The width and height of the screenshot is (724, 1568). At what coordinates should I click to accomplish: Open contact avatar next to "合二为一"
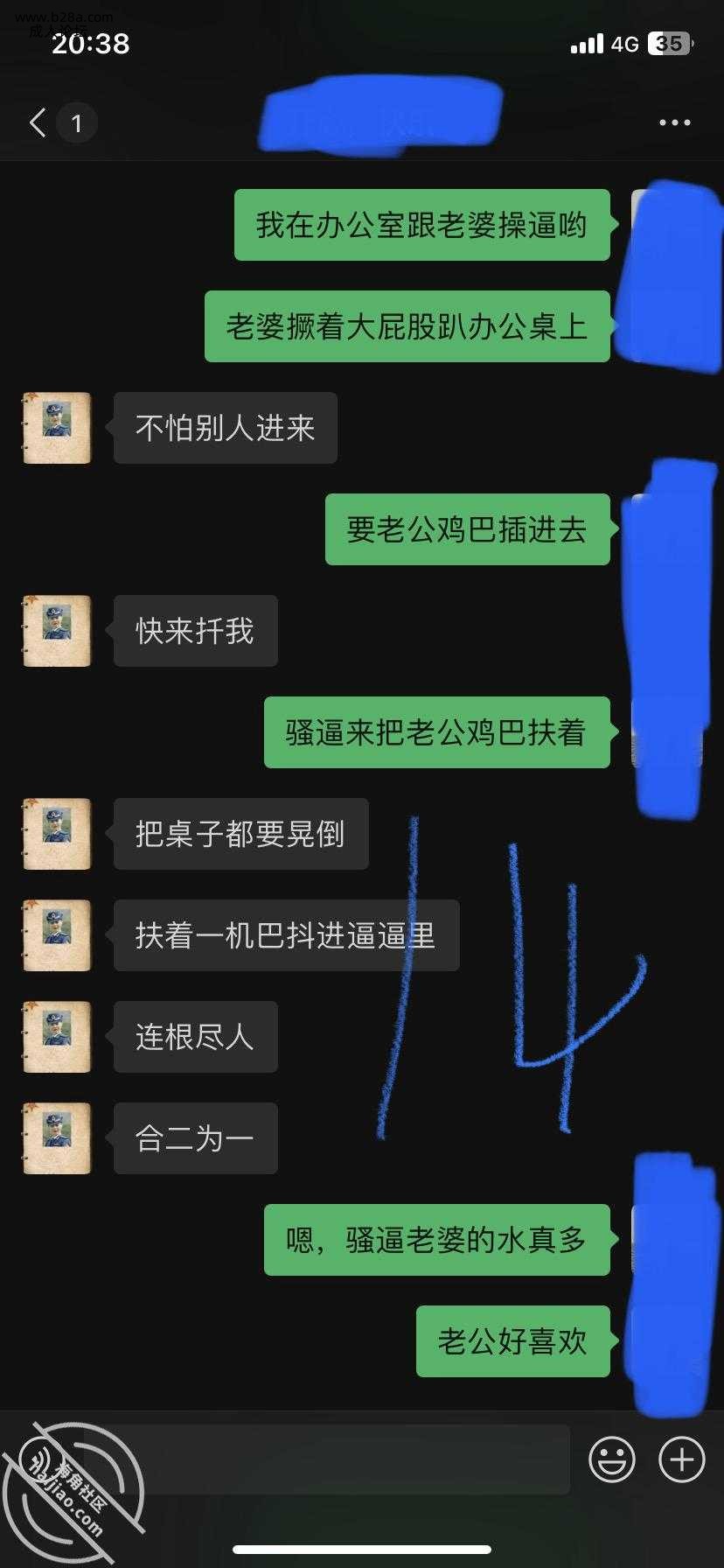tap(57, 1138)
